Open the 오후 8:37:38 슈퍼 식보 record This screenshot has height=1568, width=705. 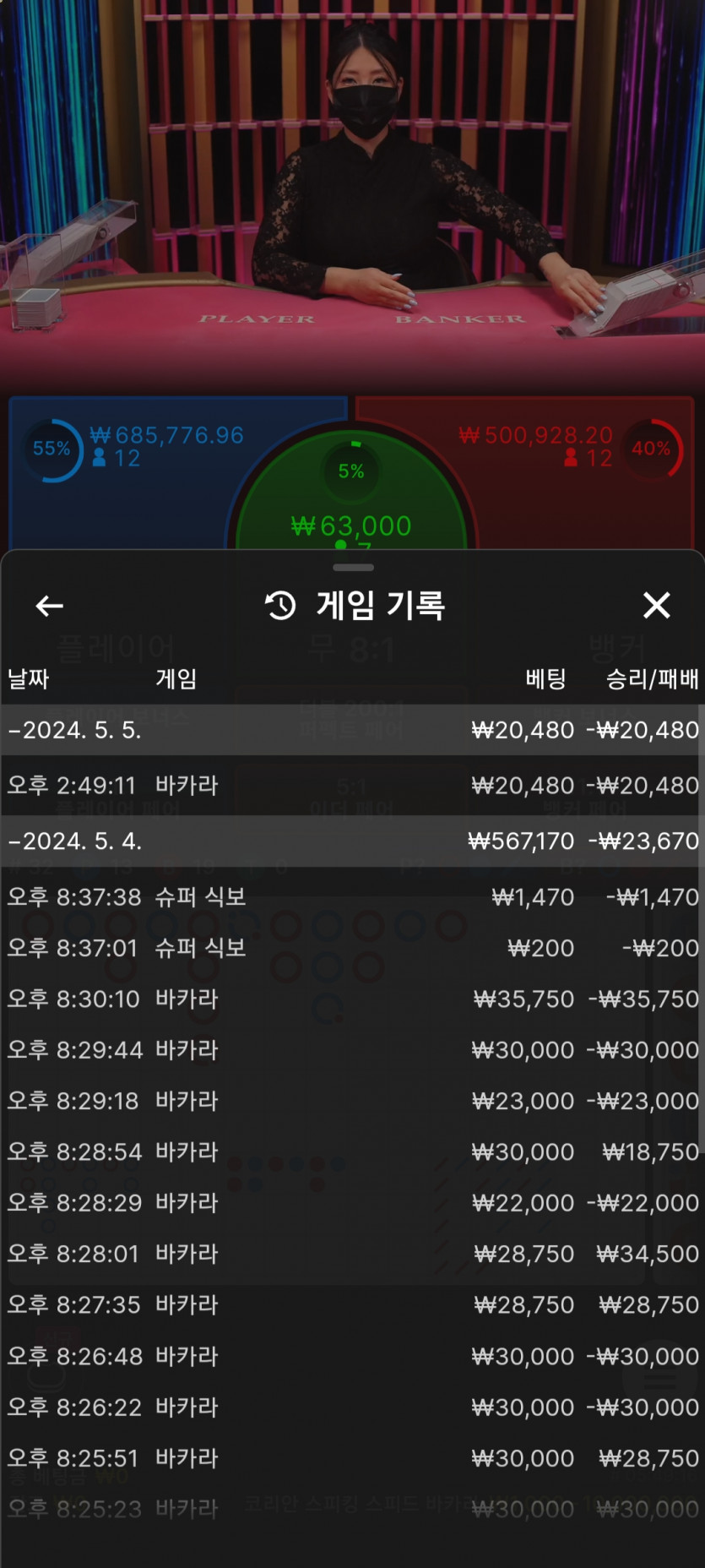point(352,896)
